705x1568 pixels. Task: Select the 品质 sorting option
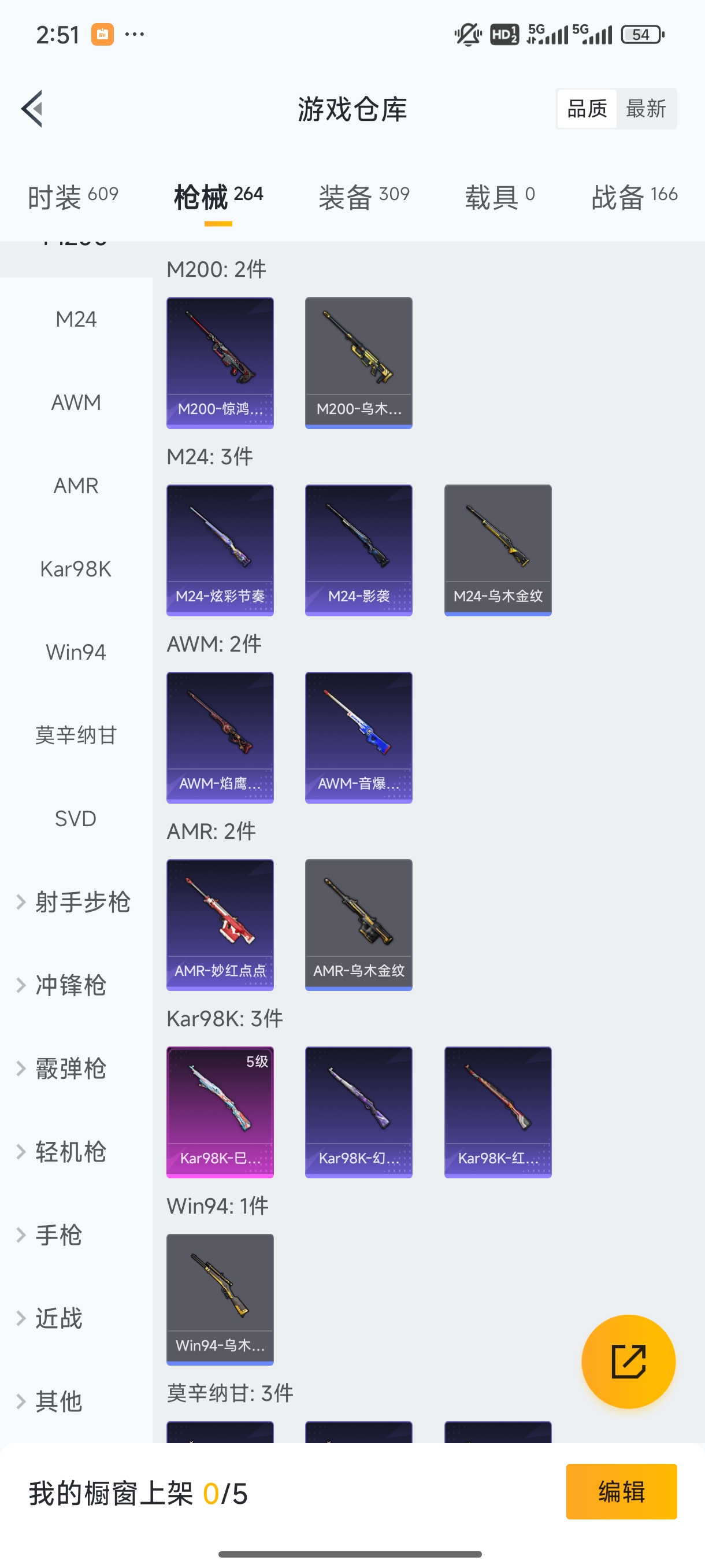coord(586,108)
